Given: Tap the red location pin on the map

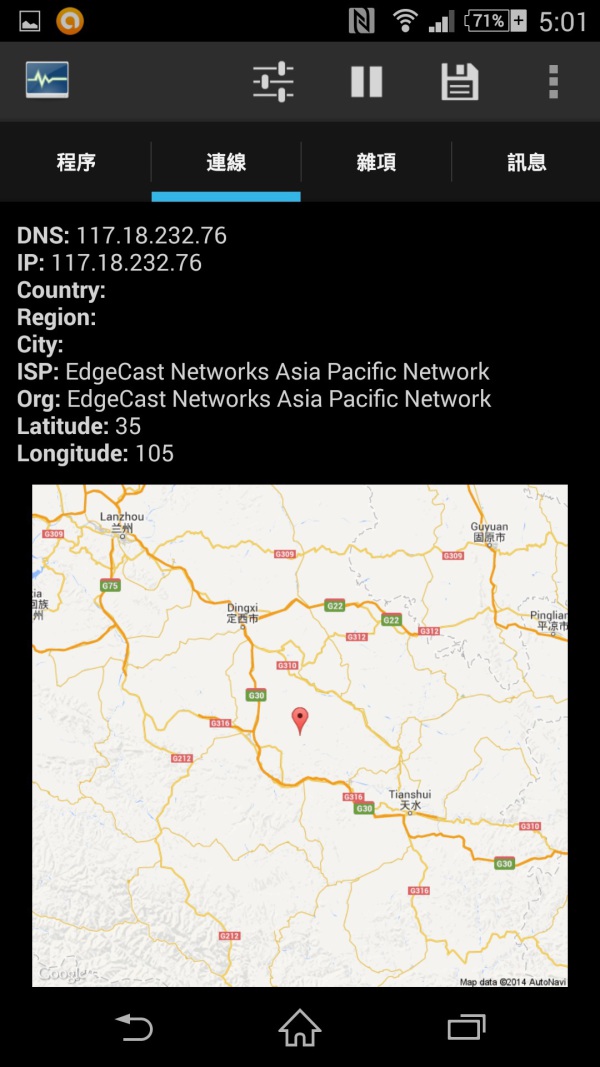Looking at the screenshot, I should coord(300,721).
